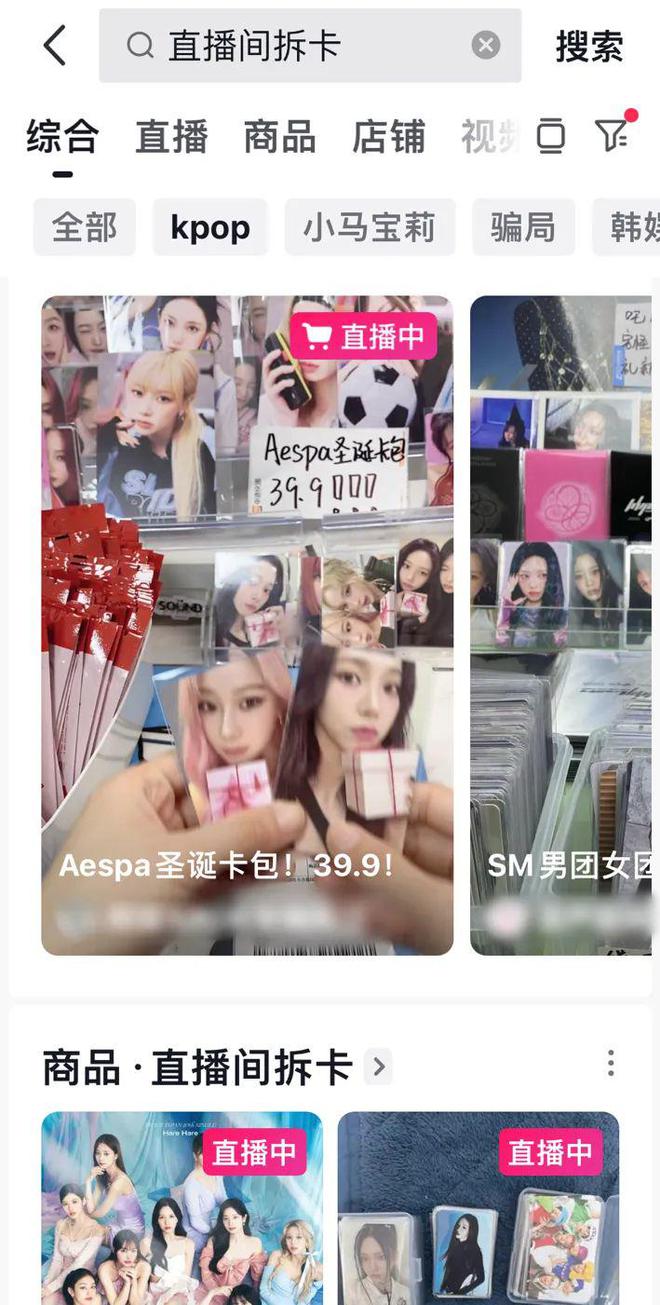The image size is (660, 1305).
Task: Expand the 商品·直播间拆卡 section chevron
Action: tap(379, 1067)
